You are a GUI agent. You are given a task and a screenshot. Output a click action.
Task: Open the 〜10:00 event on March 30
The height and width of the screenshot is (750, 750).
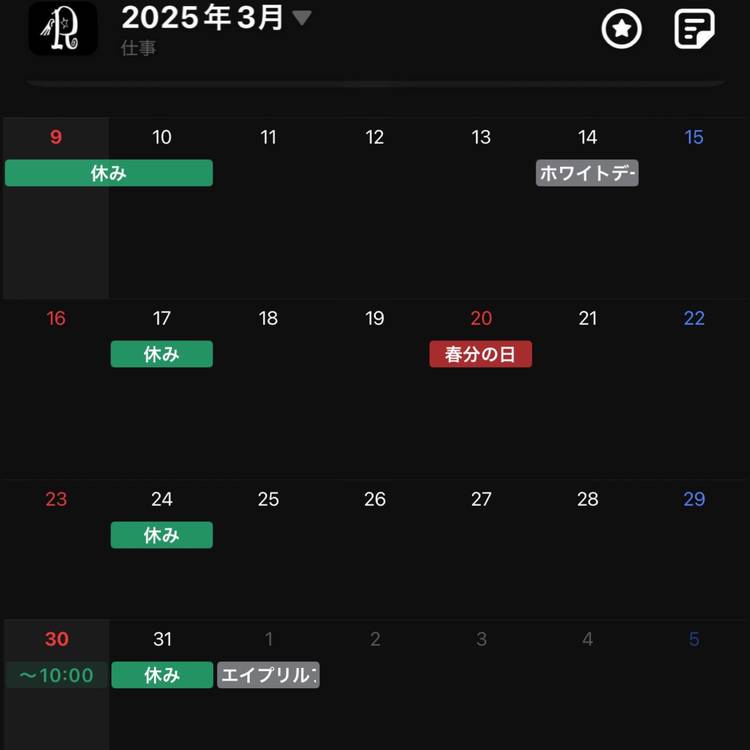click(56, 675)
